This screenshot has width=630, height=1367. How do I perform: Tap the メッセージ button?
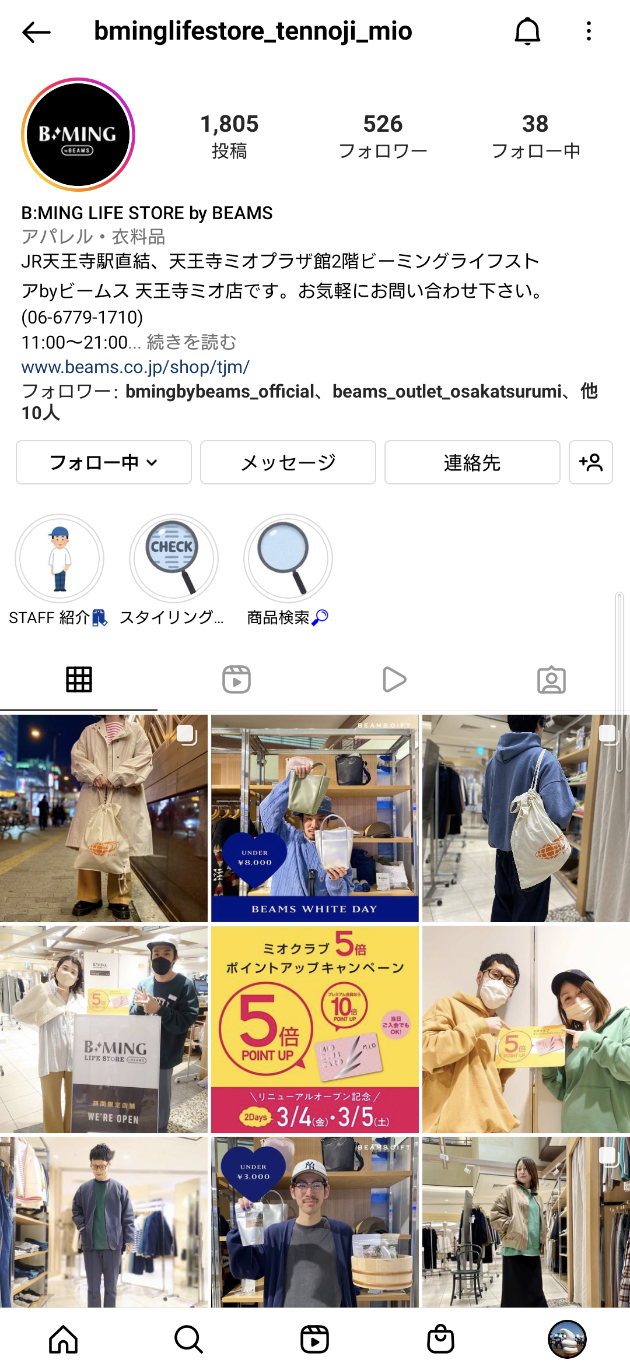[x=288, y=462]
